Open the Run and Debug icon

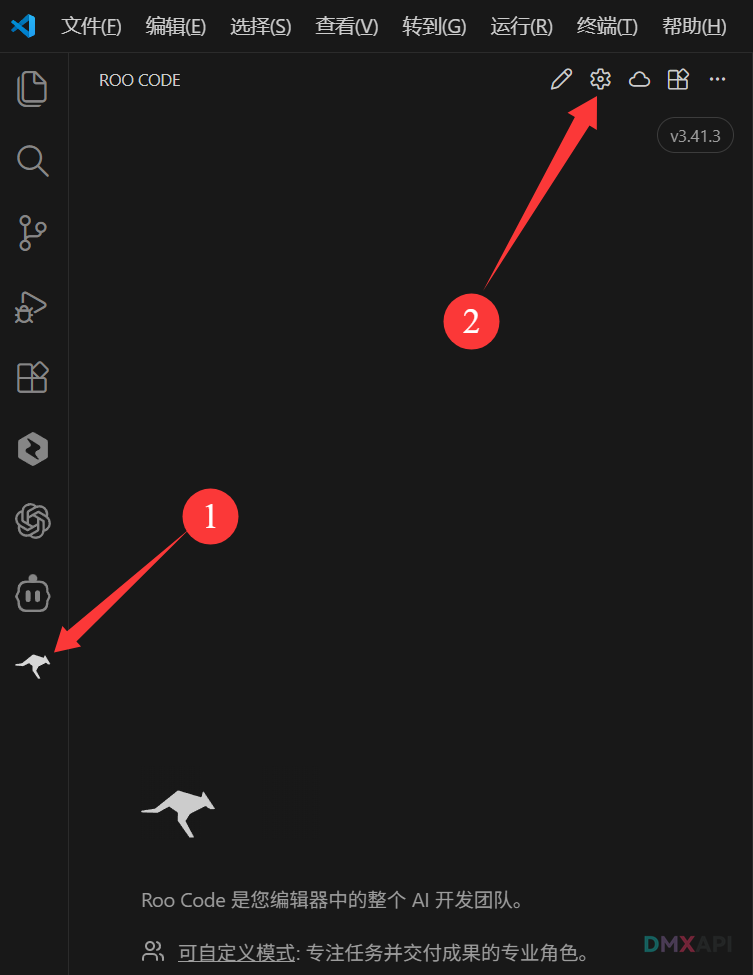[x=33, y=305]
